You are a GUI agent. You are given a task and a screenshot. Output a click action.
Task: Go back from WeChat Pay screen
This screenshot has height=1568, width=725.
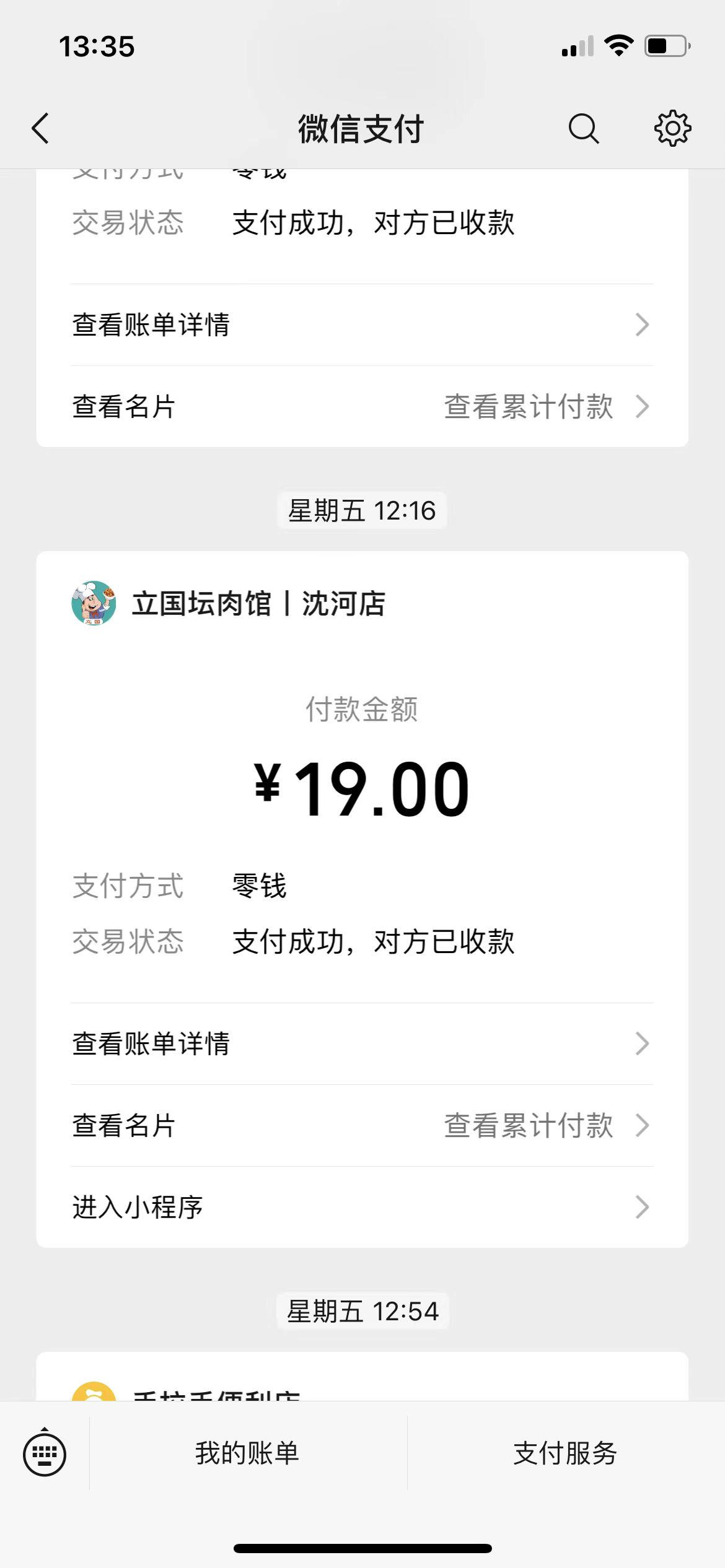41,129
